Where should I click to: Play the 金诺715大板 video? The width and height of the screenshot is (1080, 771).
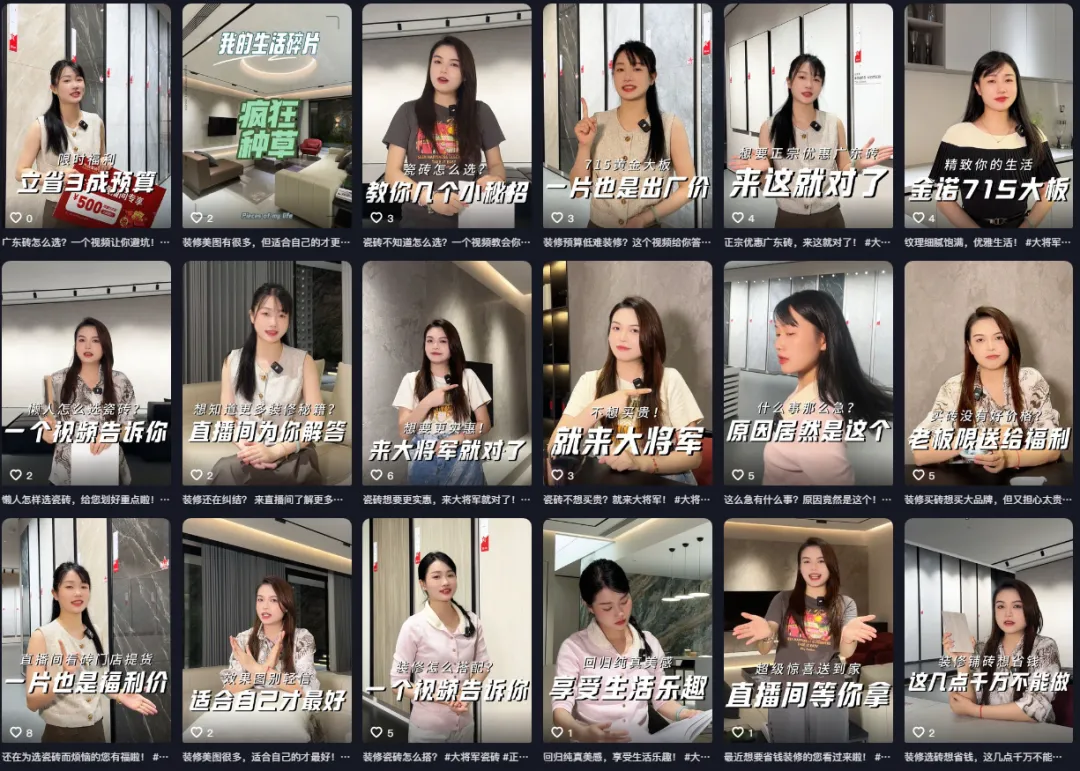[988, 116]
